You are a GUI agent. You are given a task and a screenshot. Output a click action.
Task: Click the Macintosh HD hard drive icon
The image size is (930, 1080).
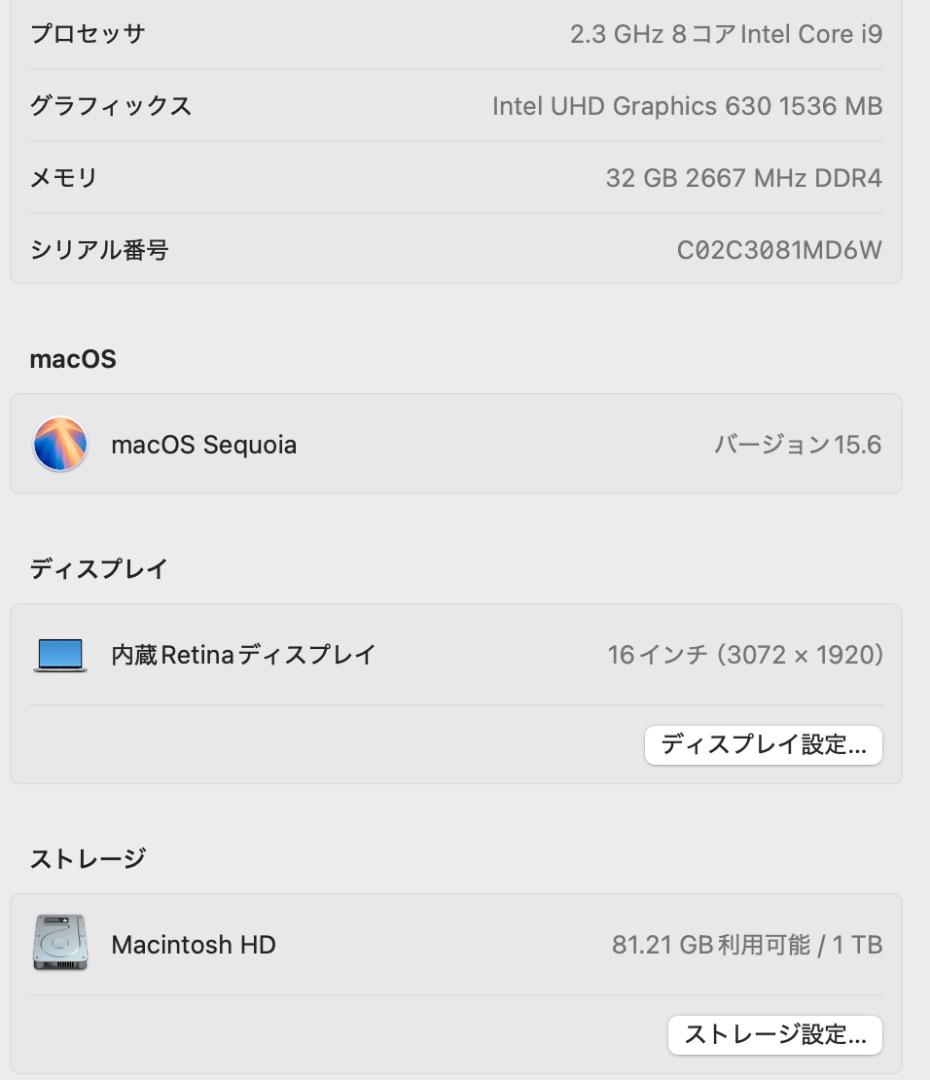(x=60, y=944)
